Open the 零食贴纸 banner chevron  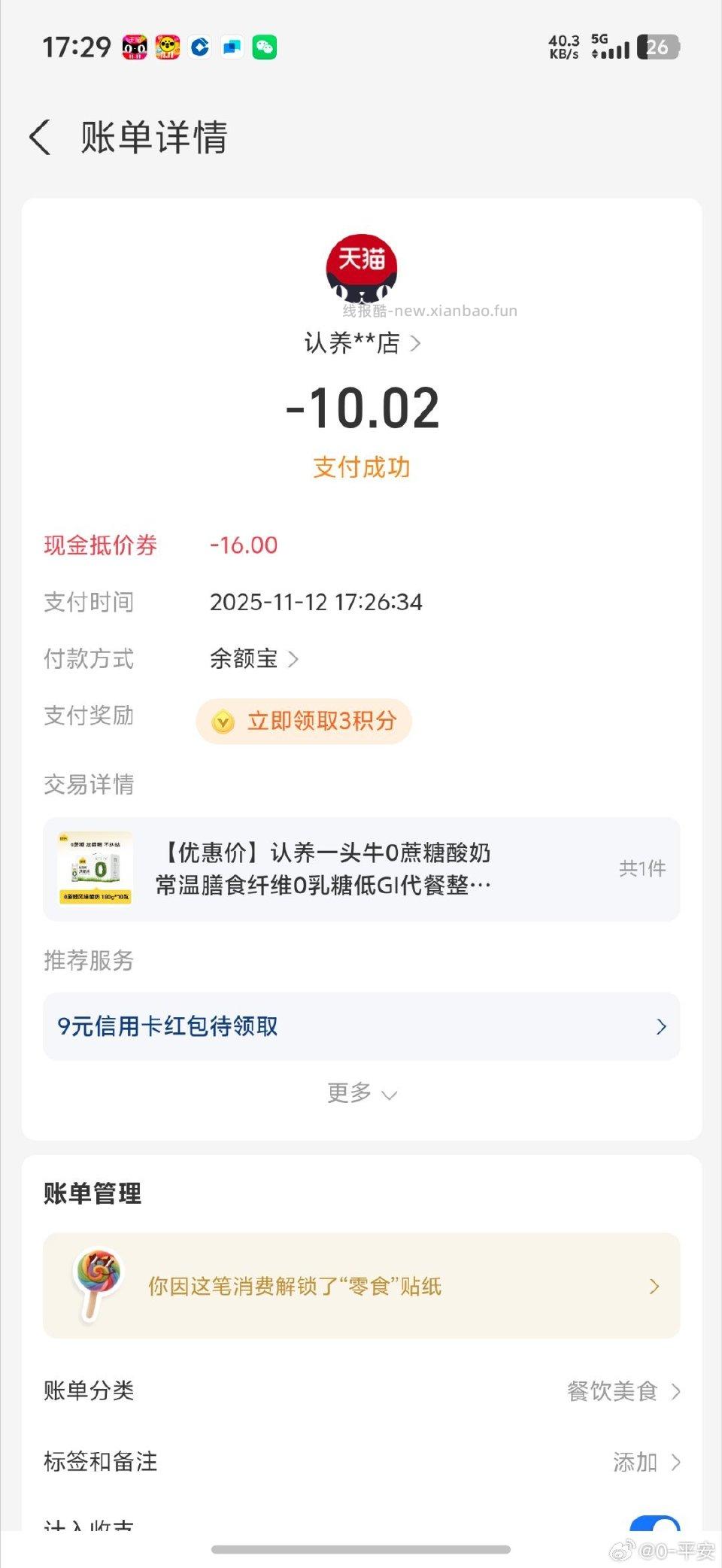(654, 1286)
